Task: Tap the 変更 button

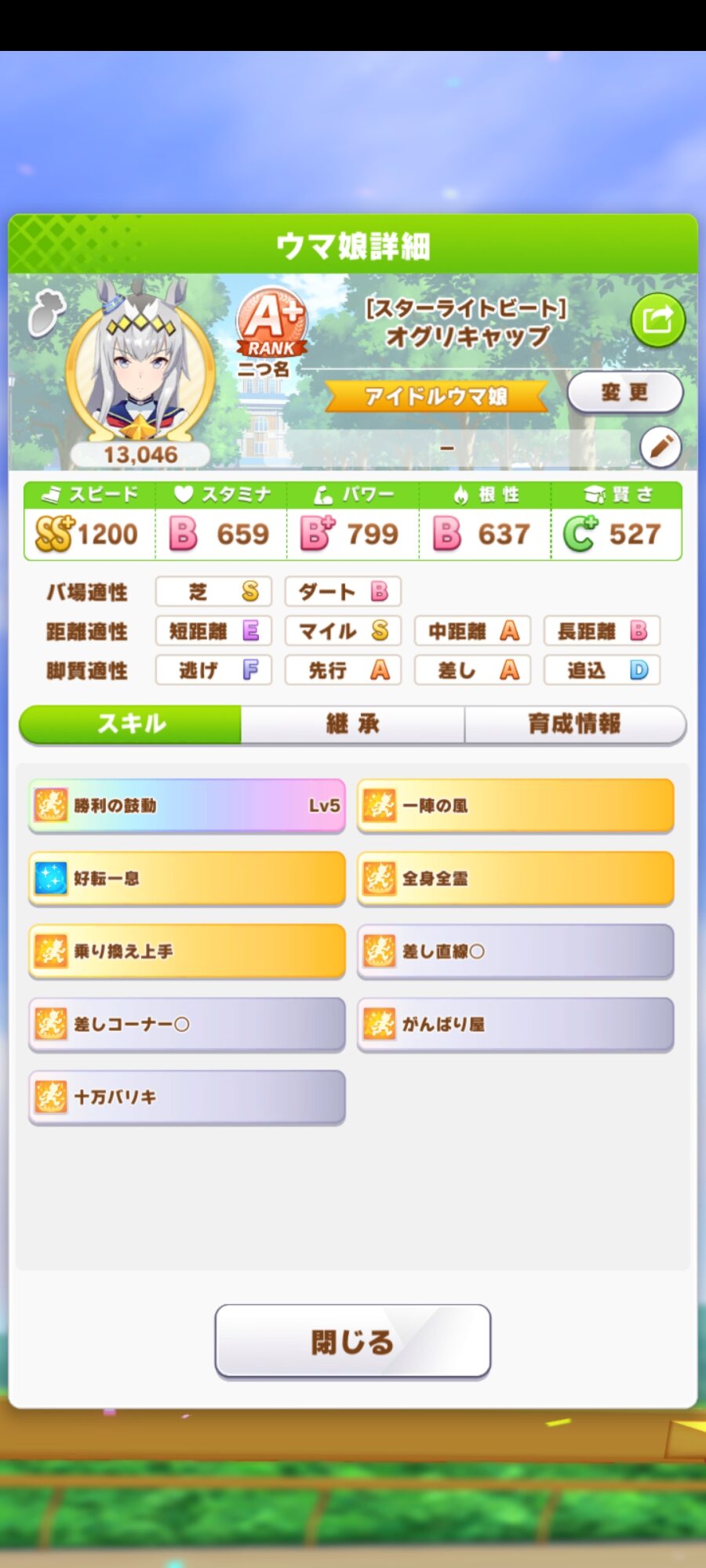Action: pyautogui.click(x=624, y=392)
